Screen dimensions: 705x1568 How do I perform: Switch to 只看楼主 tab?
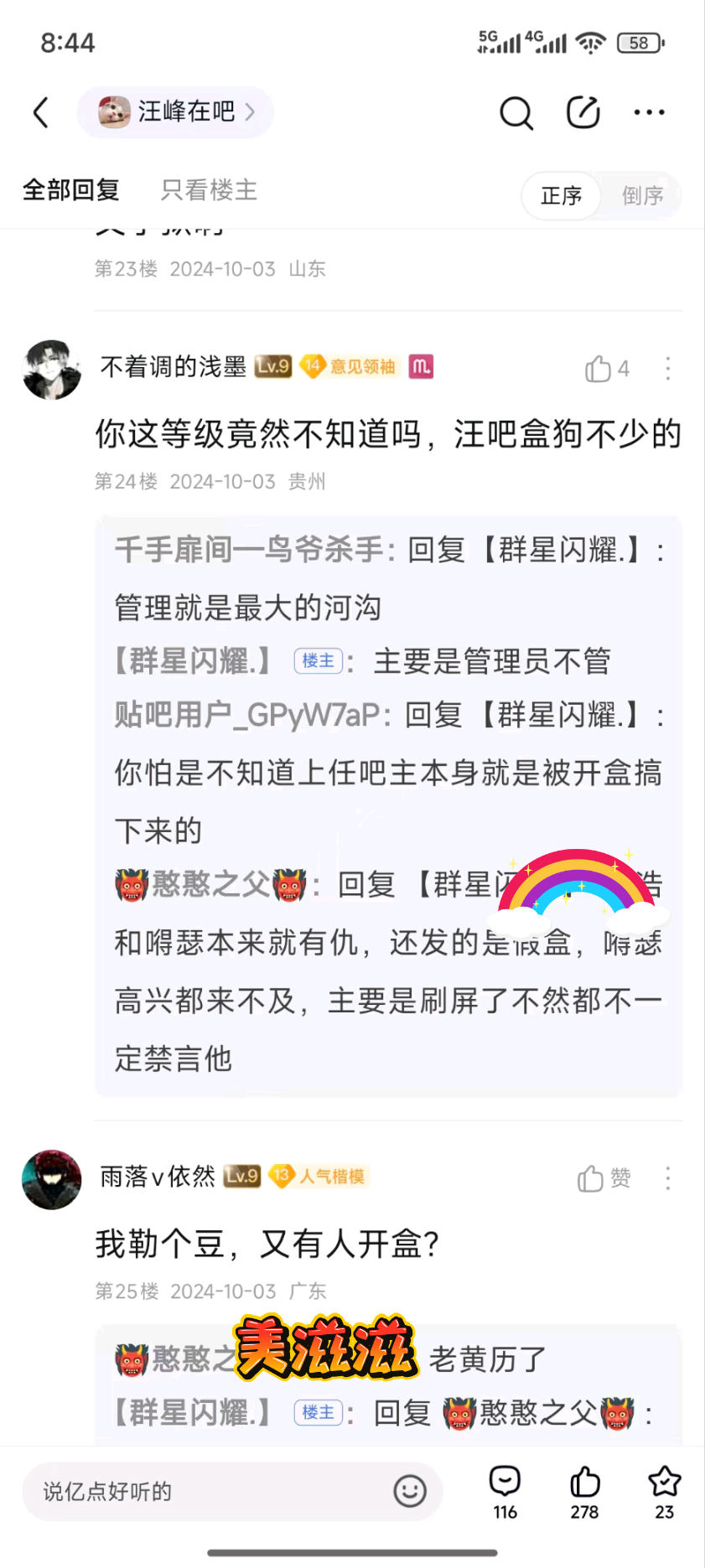[209, 190]
